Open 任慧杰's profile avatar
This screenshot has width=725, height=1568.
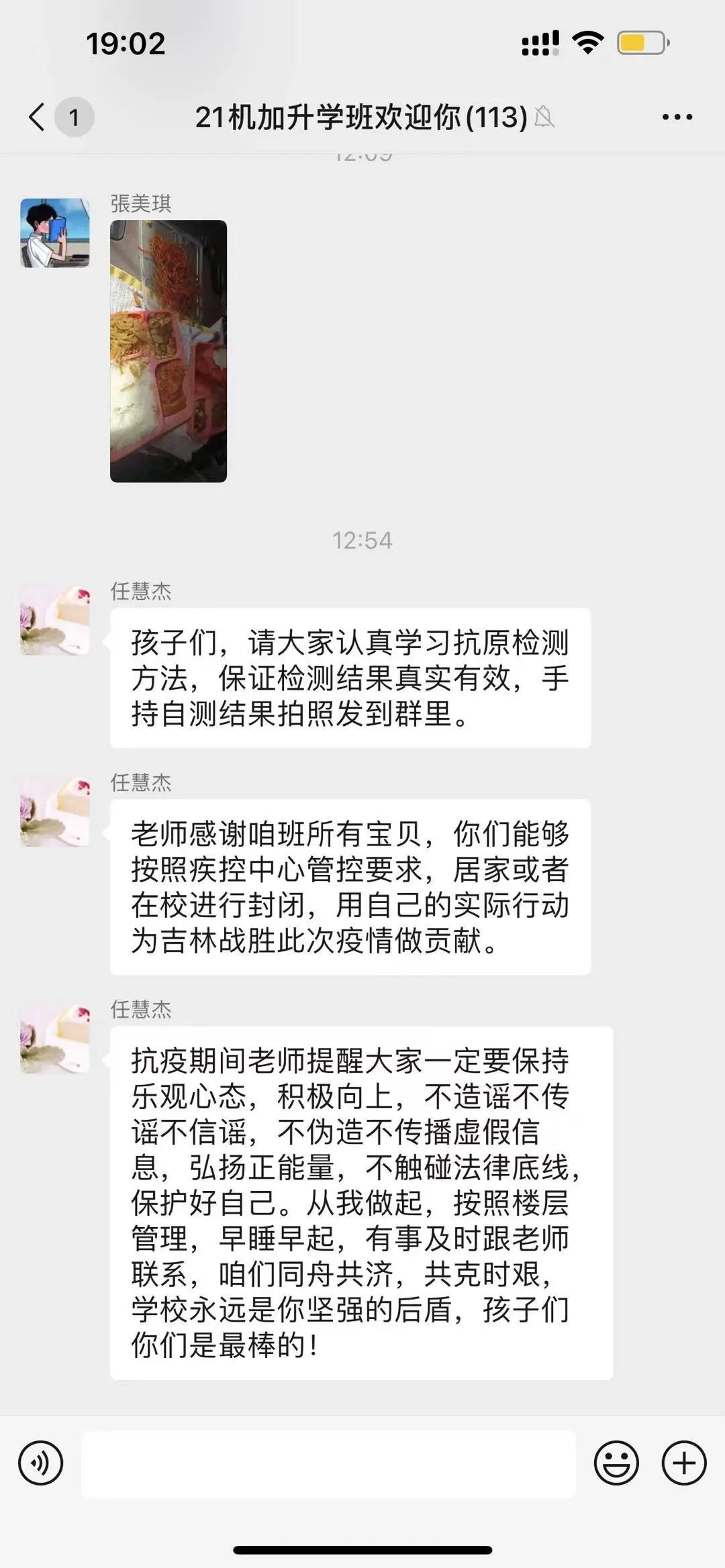pos(55,621)
